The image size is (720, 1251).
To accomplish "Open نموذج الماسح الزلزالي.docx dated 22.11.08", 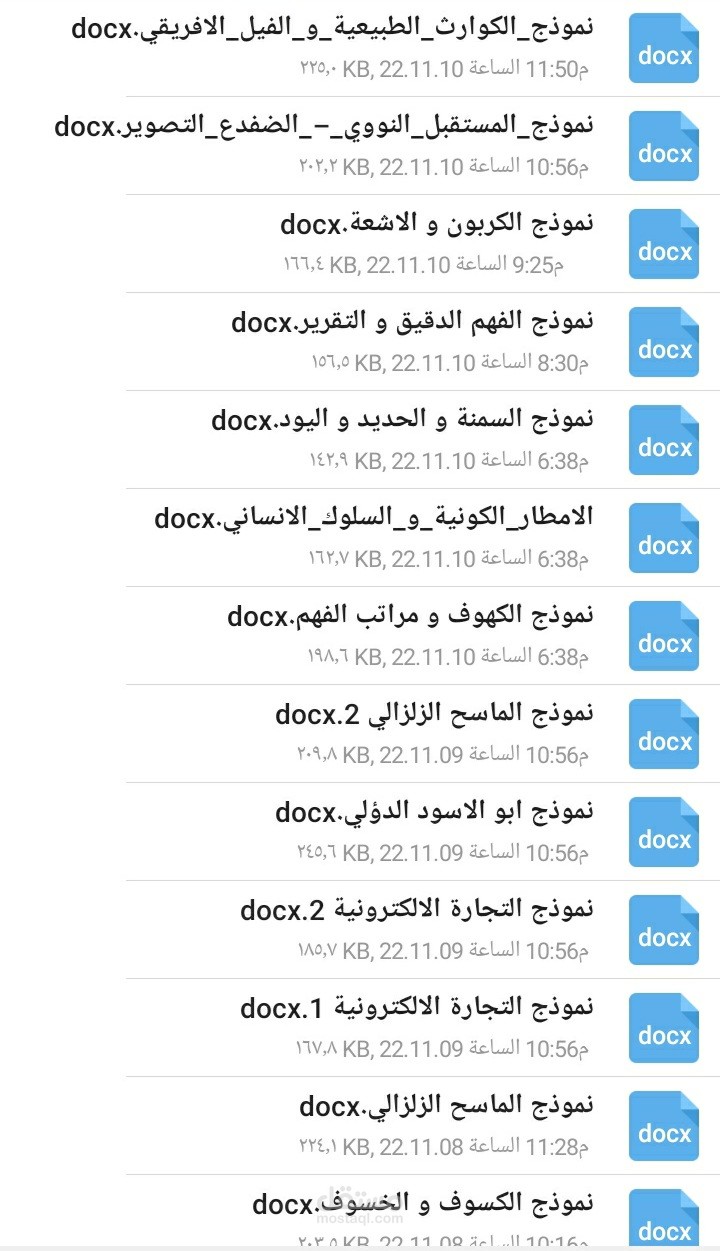I will tap(360, 1126).
